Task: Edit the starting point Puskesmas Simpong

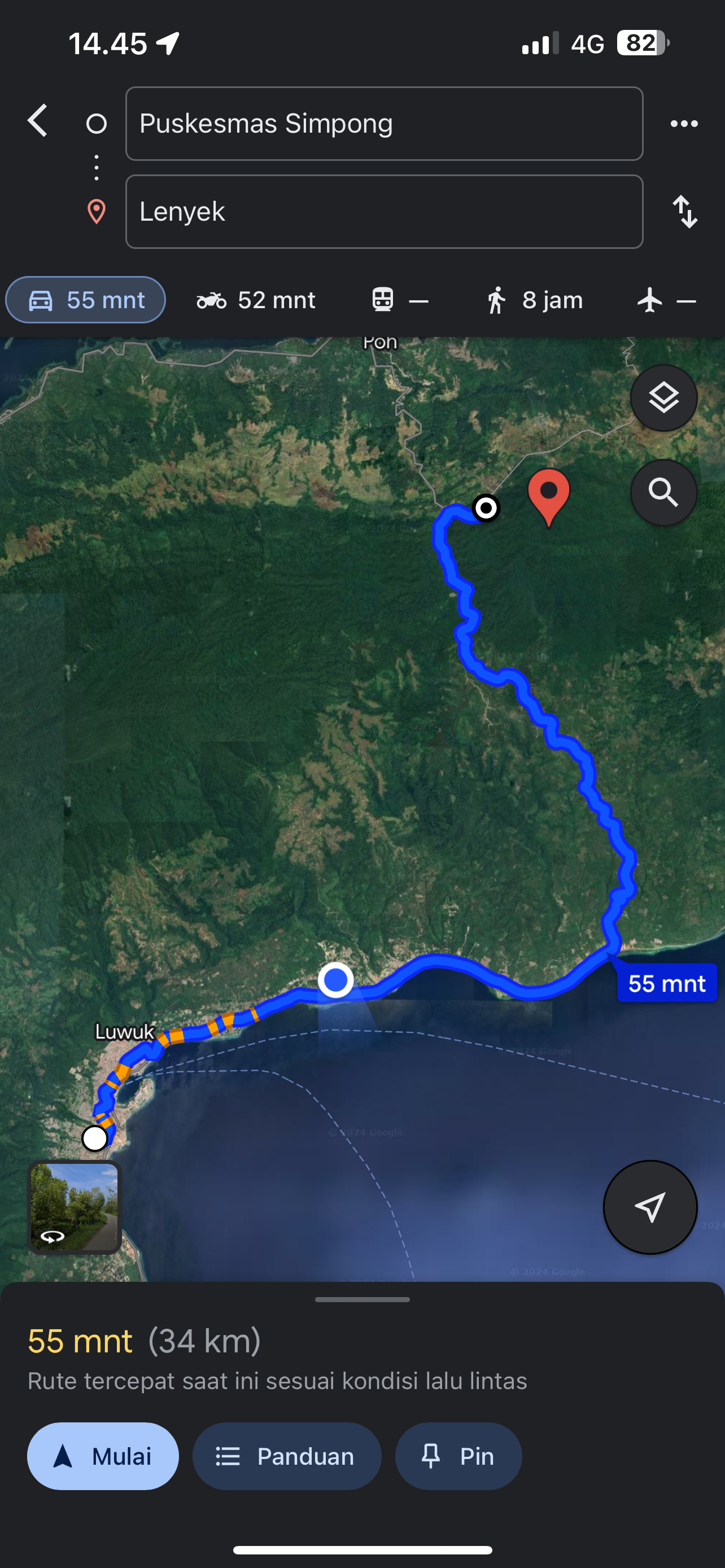Action: [x=384, y=124]
